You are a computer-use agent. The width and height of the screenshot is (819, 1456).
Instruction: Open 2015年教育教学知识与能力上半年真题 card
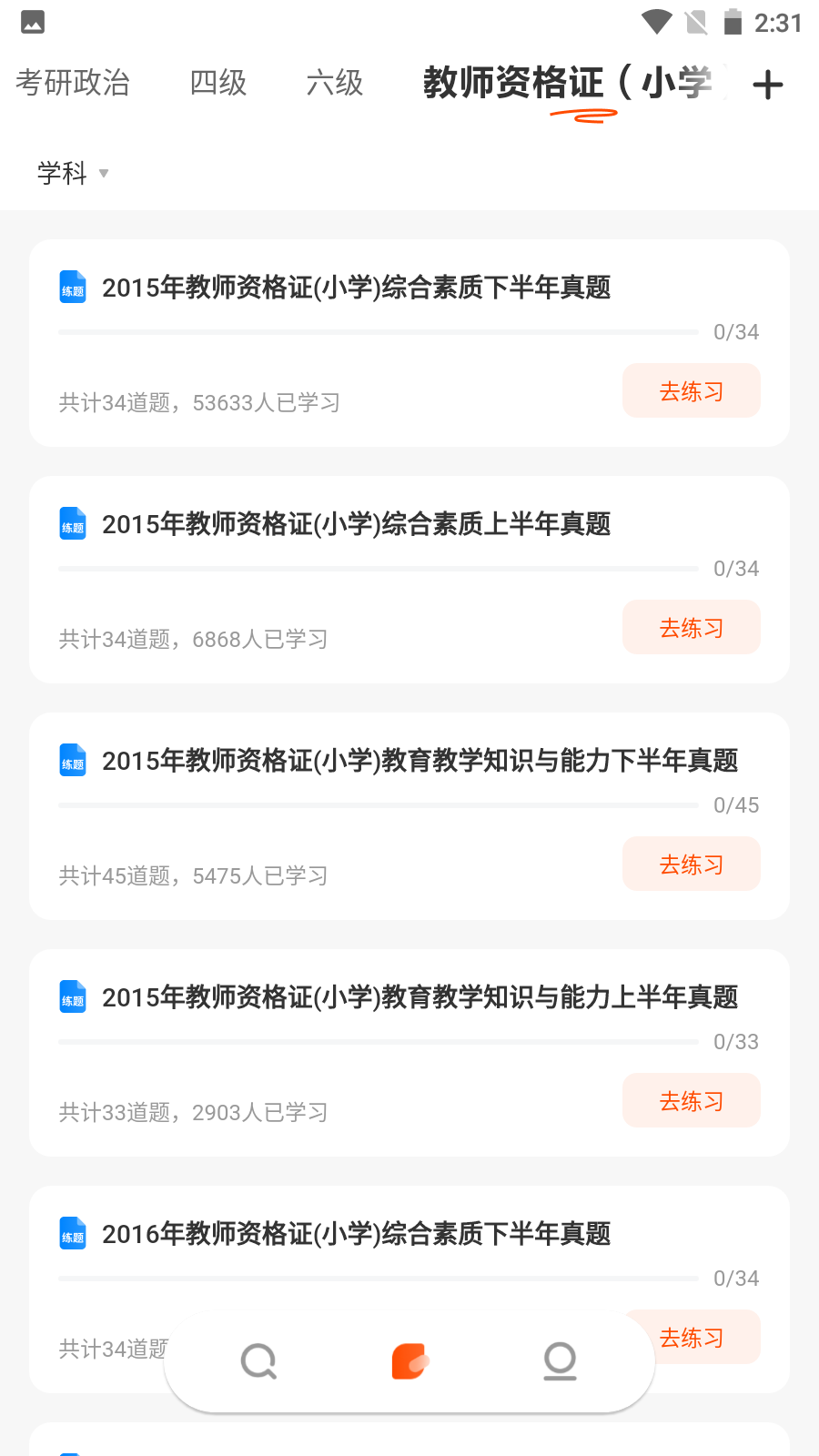coord(420,997)
